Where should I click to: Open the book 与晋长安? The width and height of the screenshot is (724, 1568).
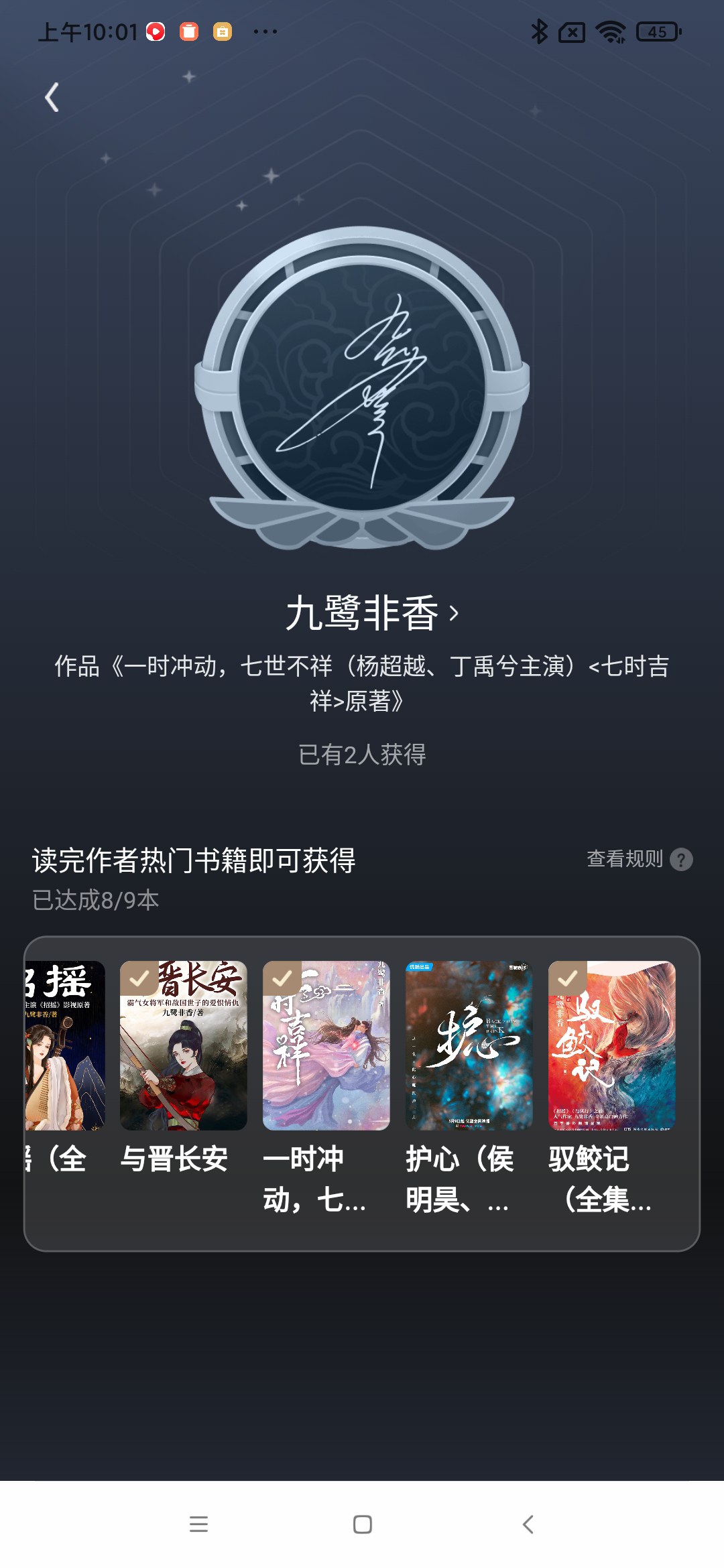point(183,1068)
